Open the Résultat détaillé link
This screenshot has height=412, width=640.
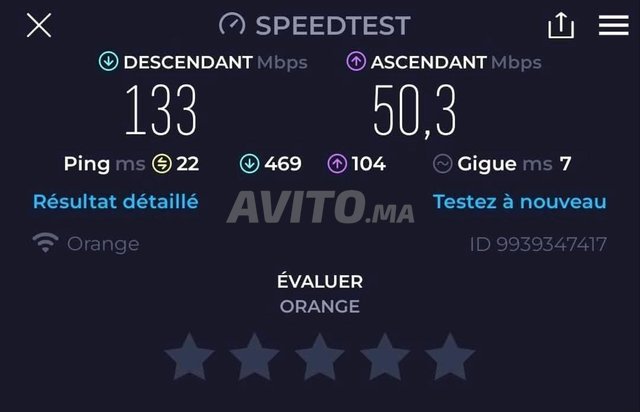(x=115, y=202)
